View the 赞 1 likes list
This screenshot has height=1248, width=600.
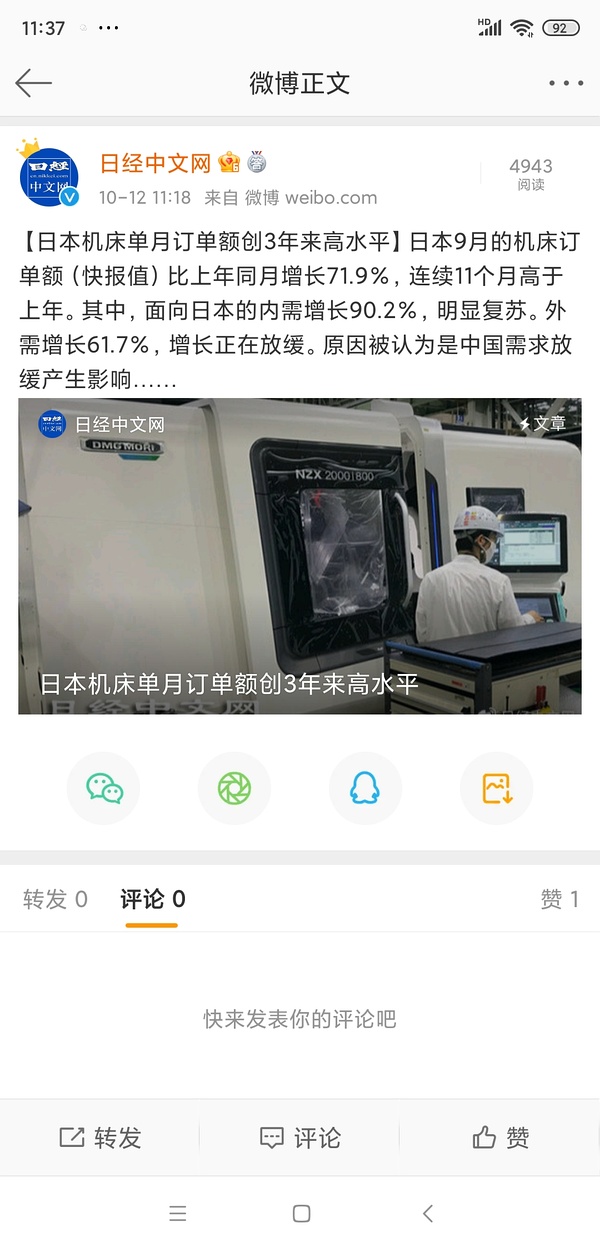pos(559,899)
